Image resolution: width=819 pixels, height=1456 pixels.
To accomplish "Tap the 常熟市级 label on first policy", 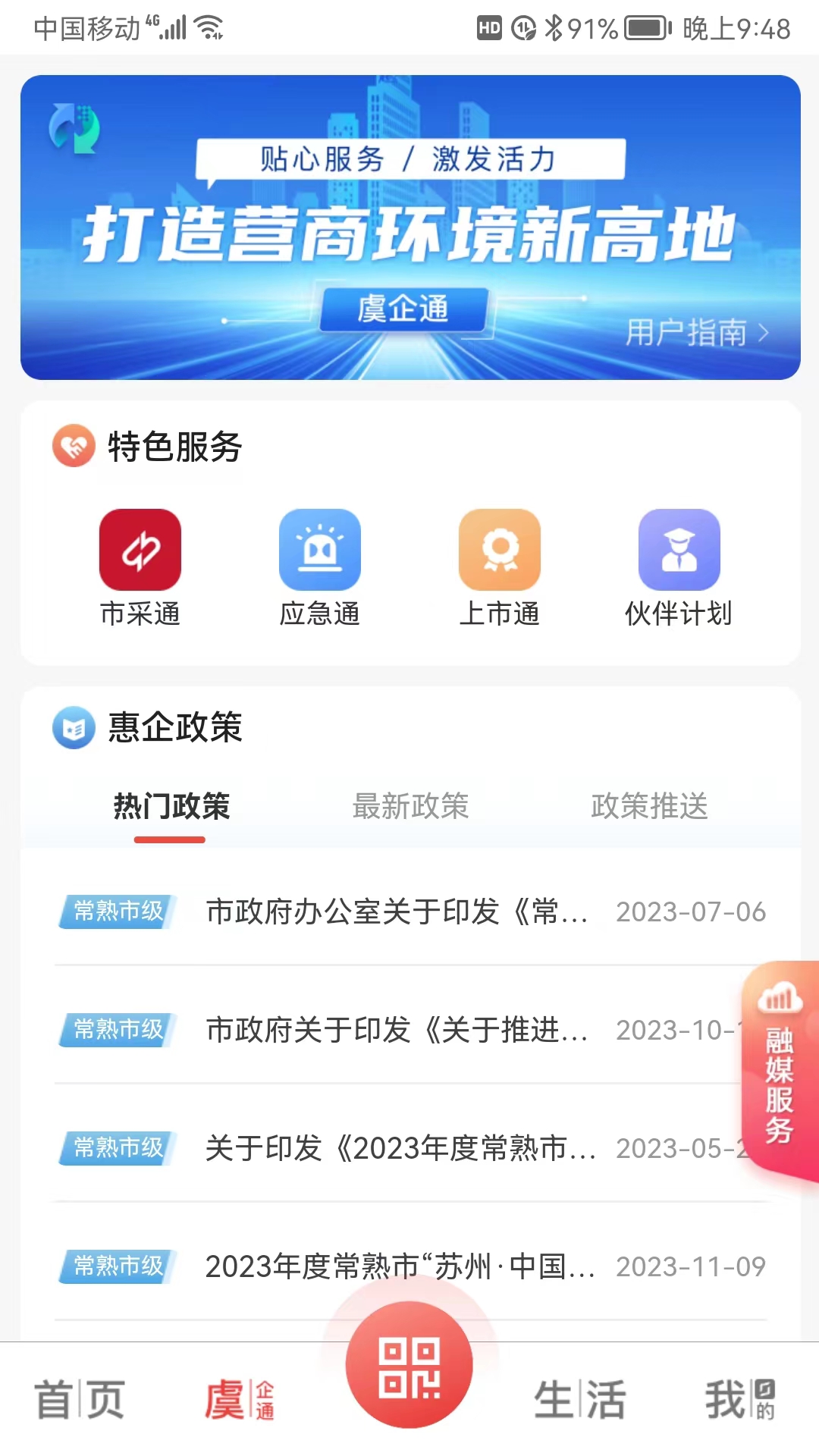I will point(115,913).
